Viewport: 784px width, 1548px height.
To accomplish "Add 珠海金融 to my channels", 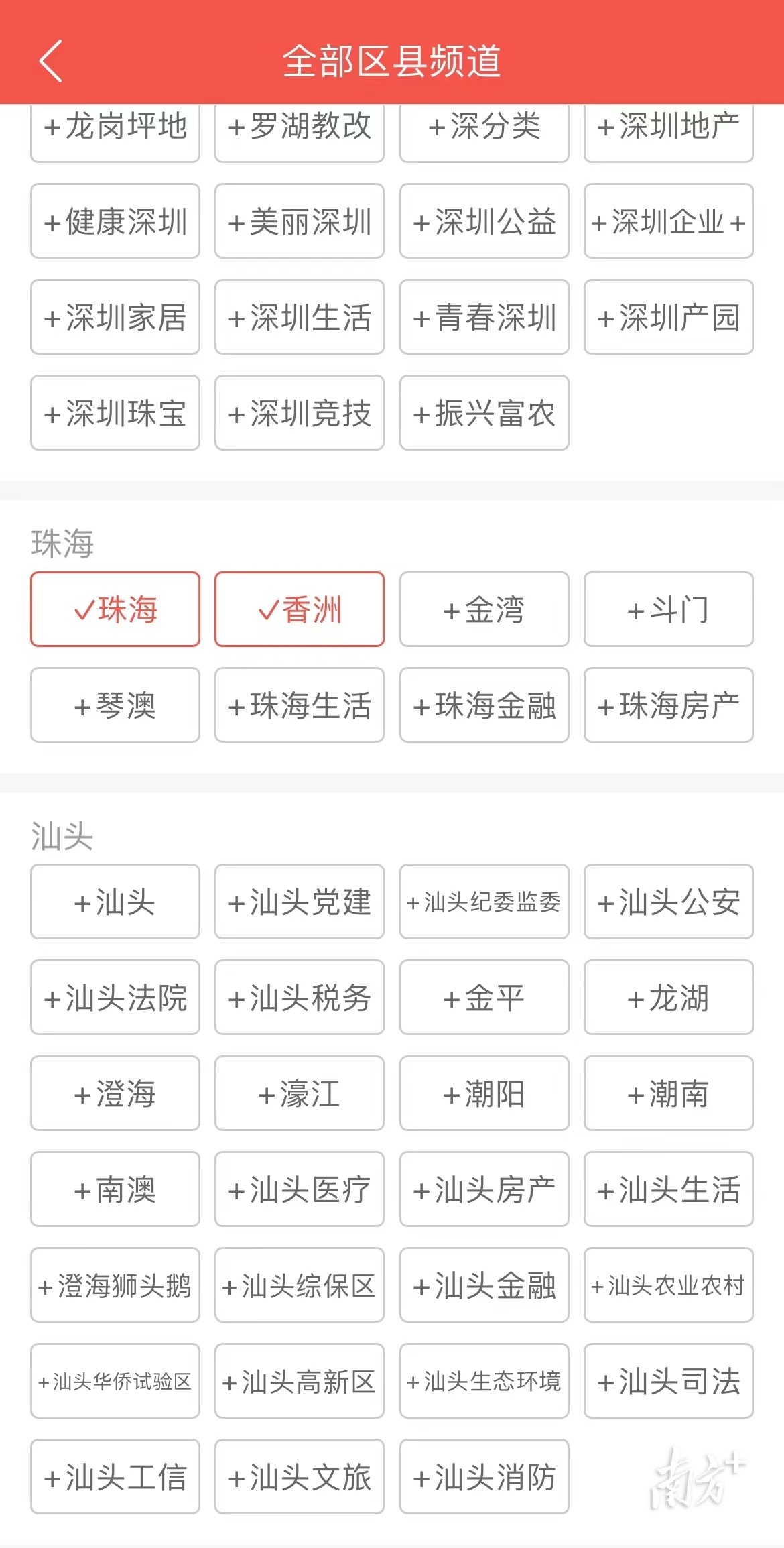I will 484,705.
